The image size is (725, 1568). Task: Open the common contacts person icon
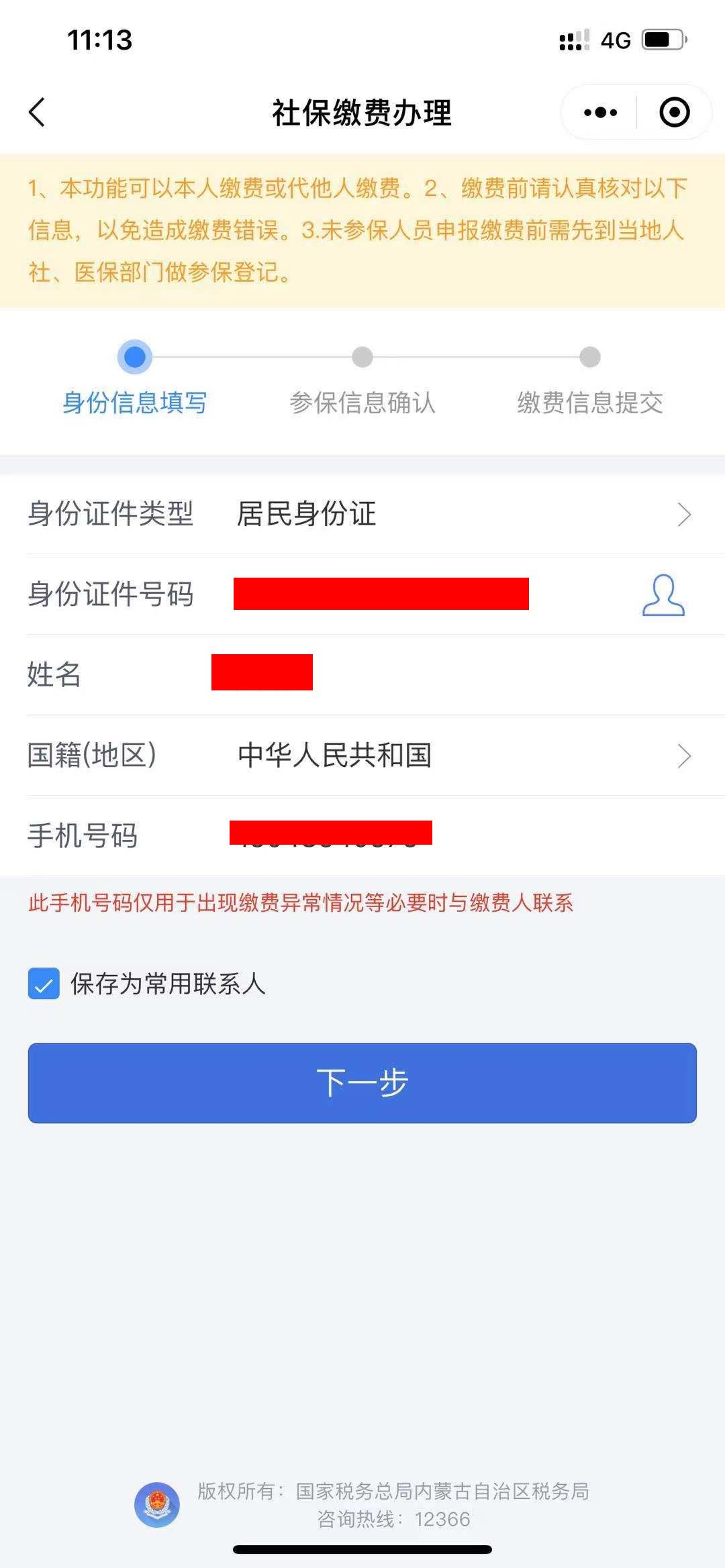click(x=663, y=594)
